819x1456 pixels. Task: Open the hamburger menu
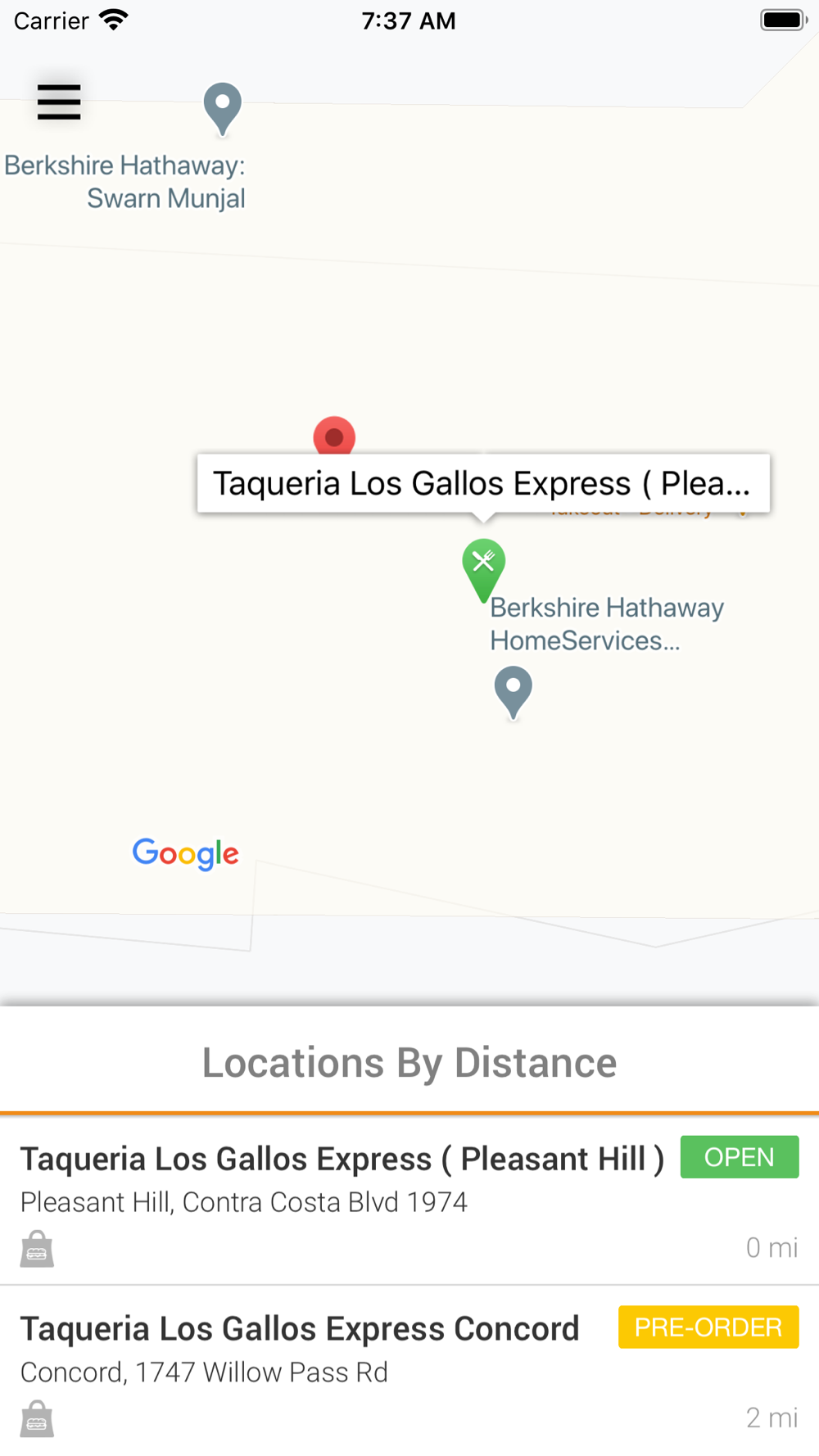coord(59,102)
